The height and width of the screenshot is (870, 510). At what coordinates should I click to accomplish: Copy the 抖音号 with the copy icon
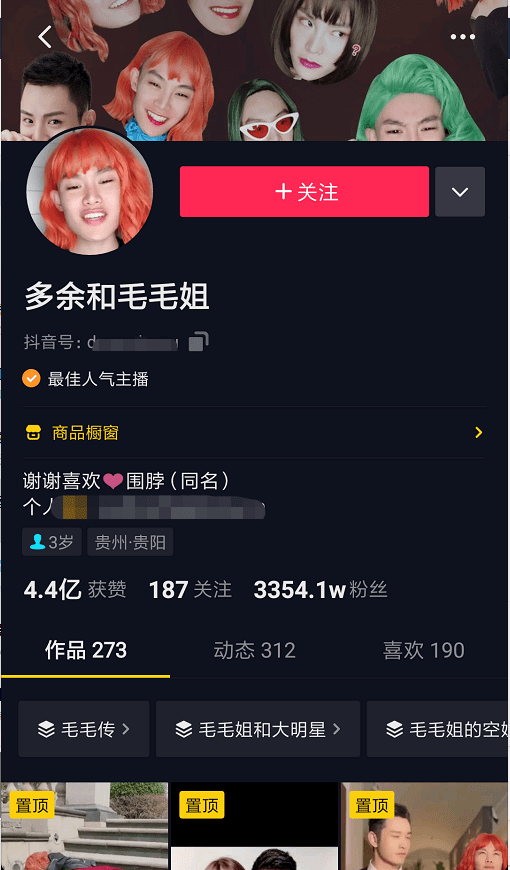coord(199,342)
